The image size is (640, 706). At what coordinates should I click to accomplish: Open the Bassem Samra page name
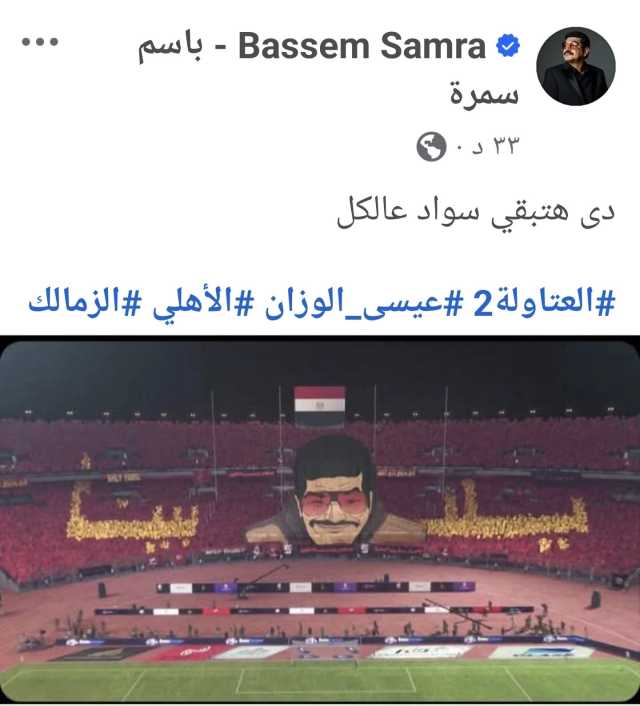tap(362, 47)
